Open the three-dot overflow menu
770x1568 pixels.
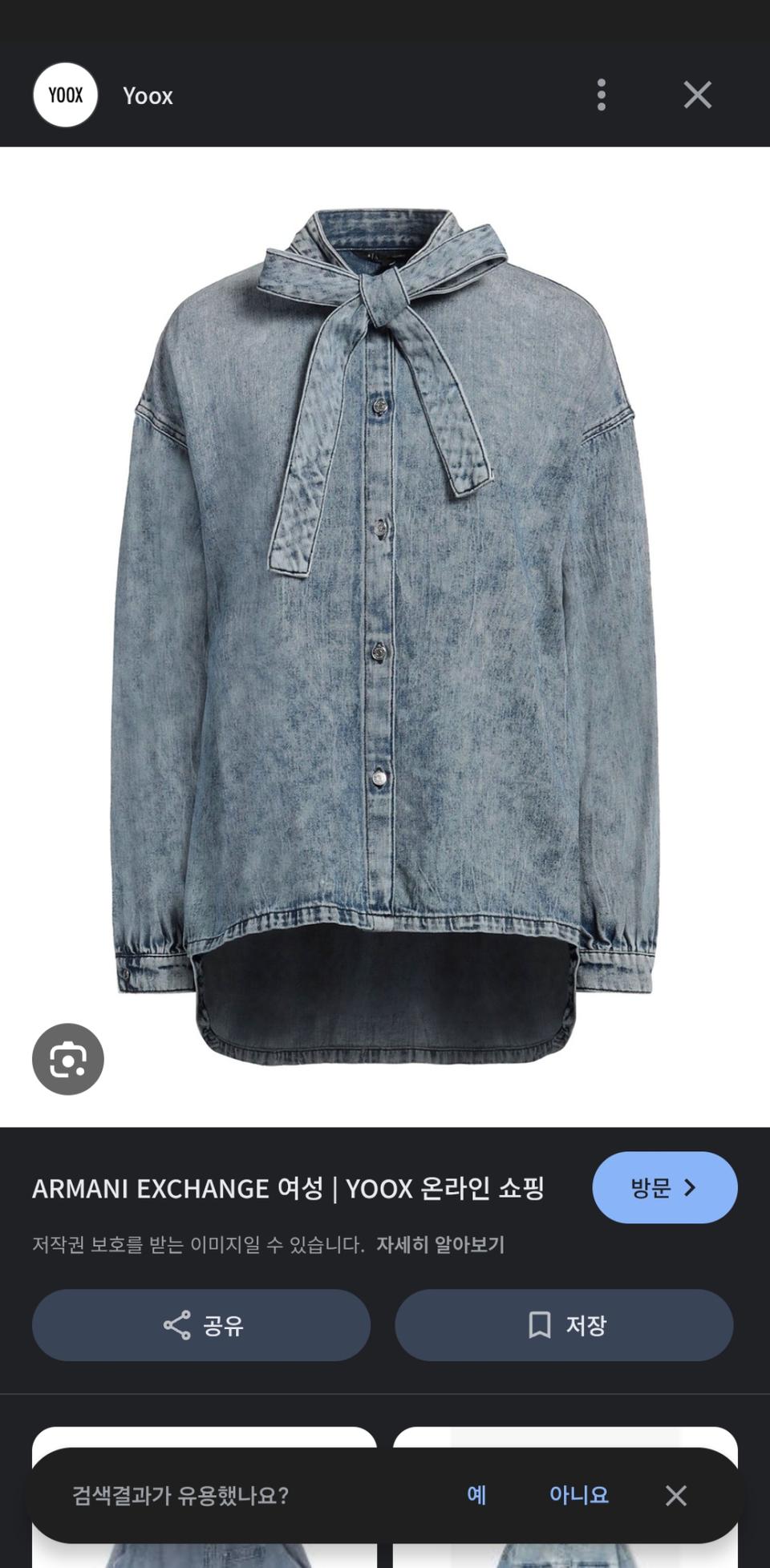pos(602,95)
